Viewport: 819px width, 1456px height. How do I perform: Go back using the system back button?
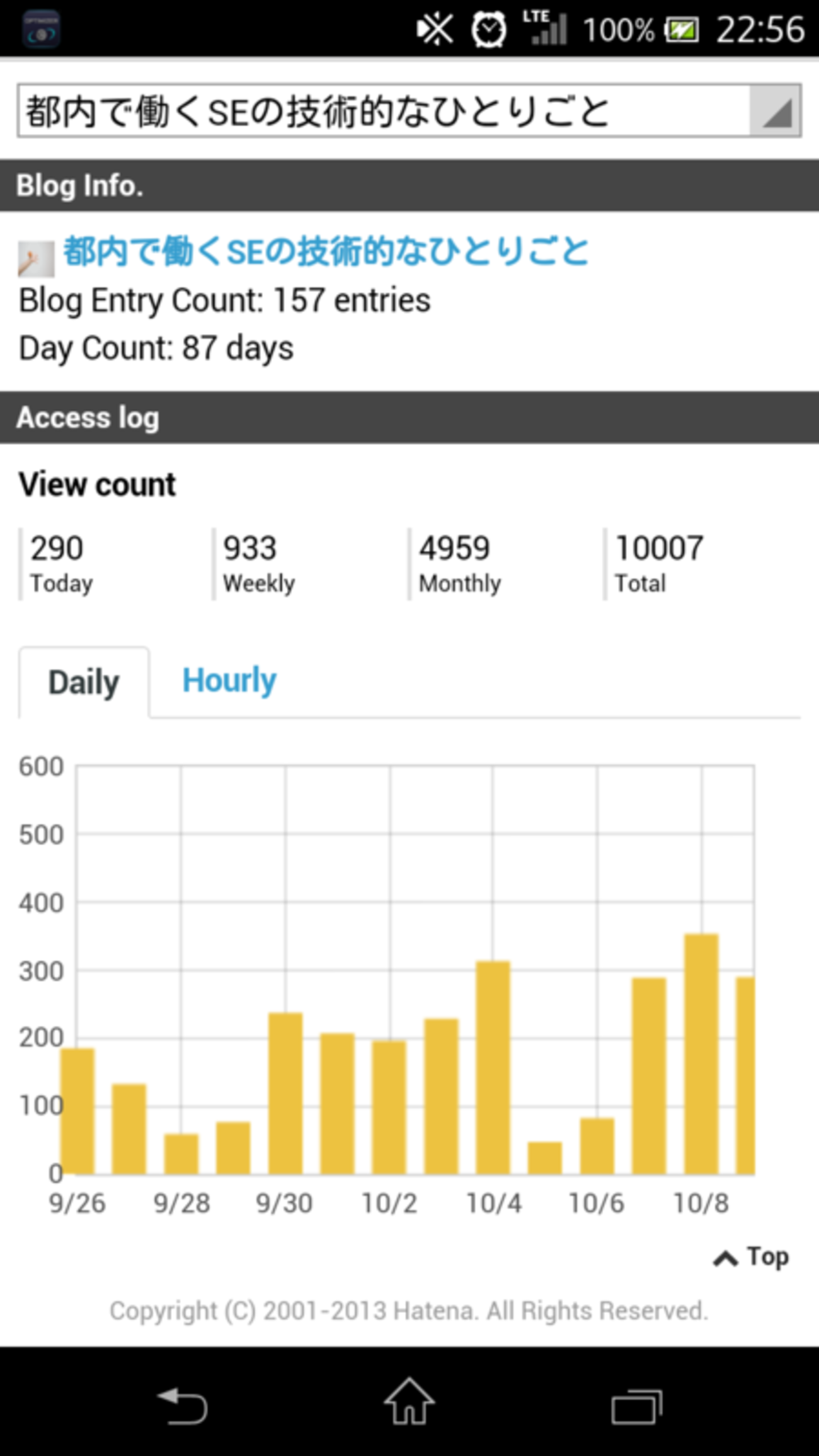point(182,1406)
